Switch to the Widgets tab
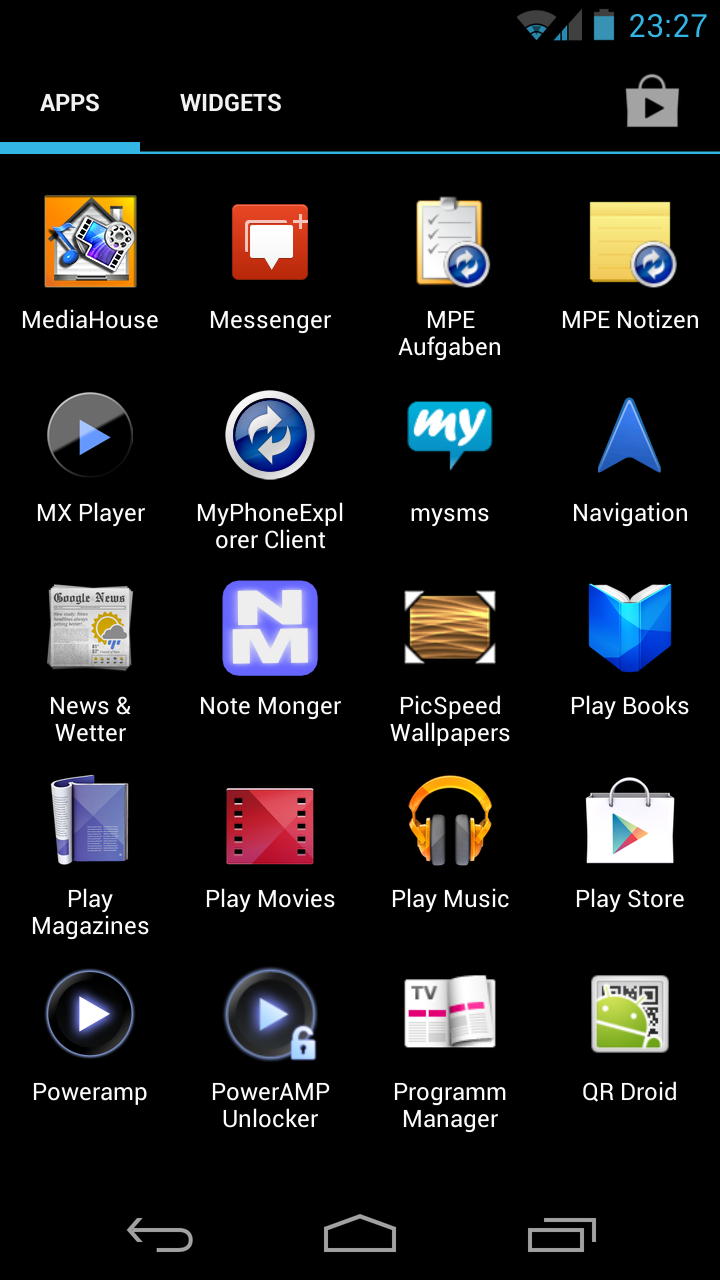The image size is (720, 1280). 230,103
